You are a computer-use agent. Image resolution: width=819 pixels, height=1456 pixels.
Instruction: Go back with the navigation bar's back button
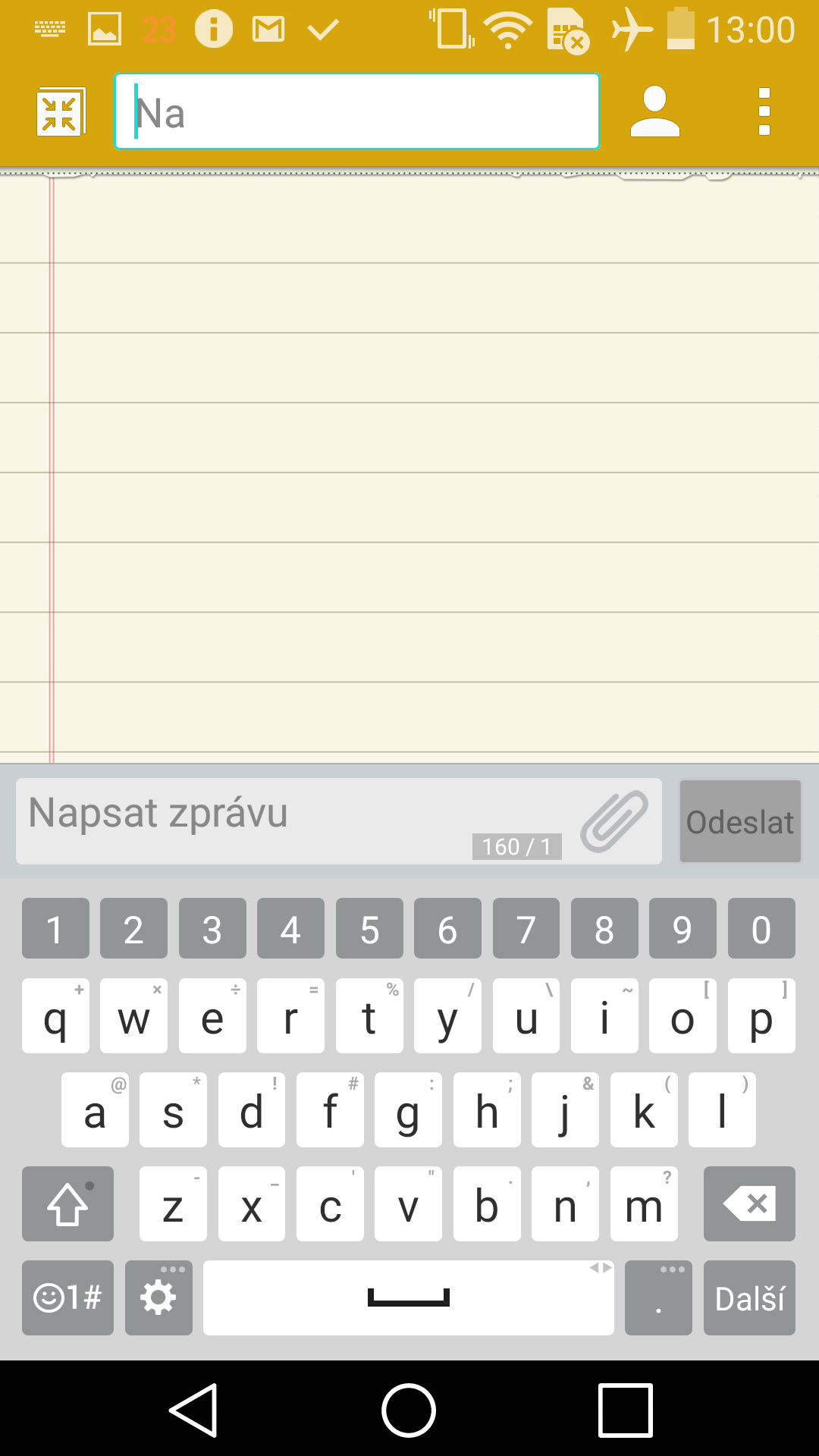pos(194,1410)
